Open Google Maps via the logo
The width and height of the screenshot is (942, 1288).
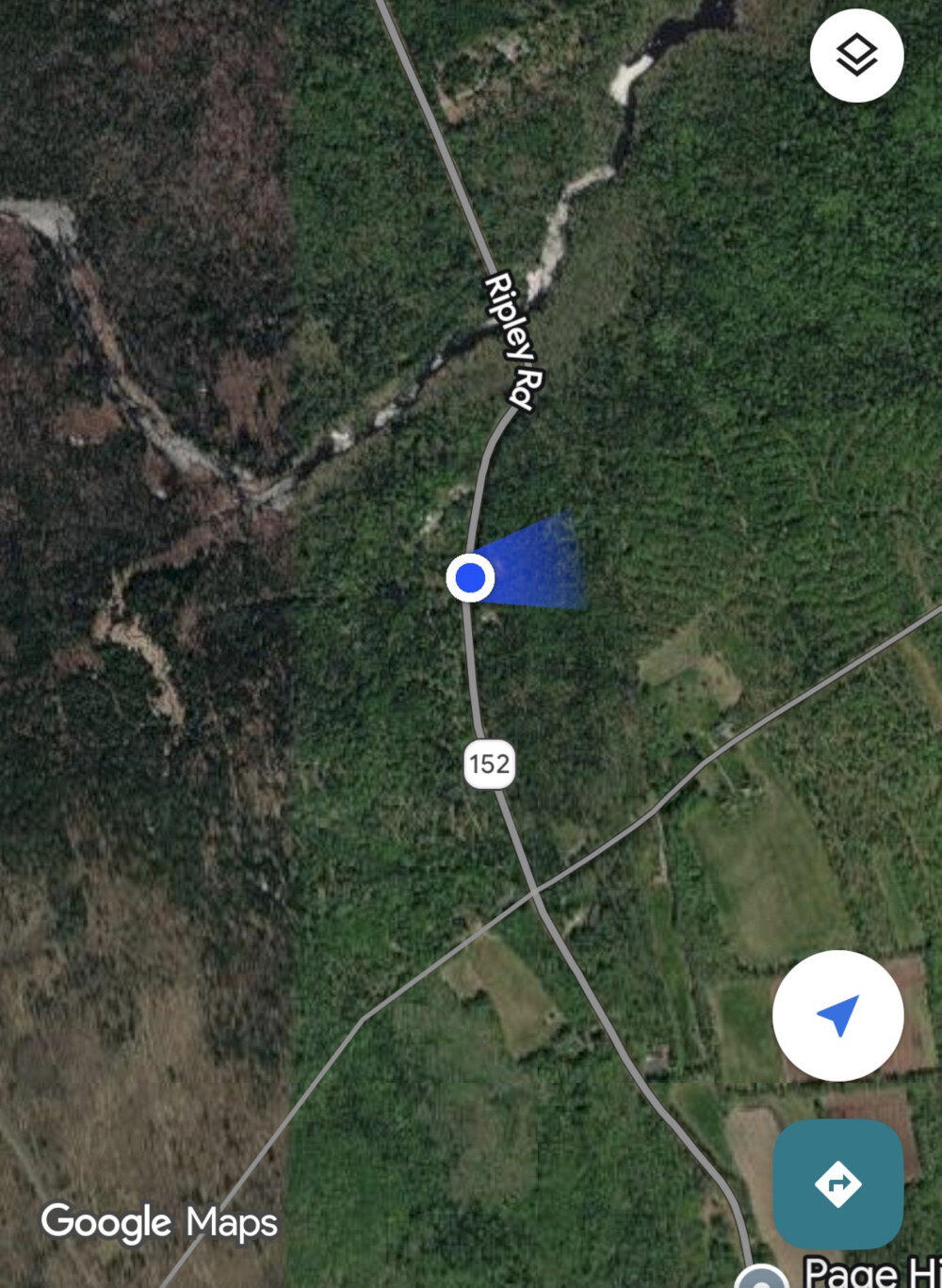[x=160, y=1223]
